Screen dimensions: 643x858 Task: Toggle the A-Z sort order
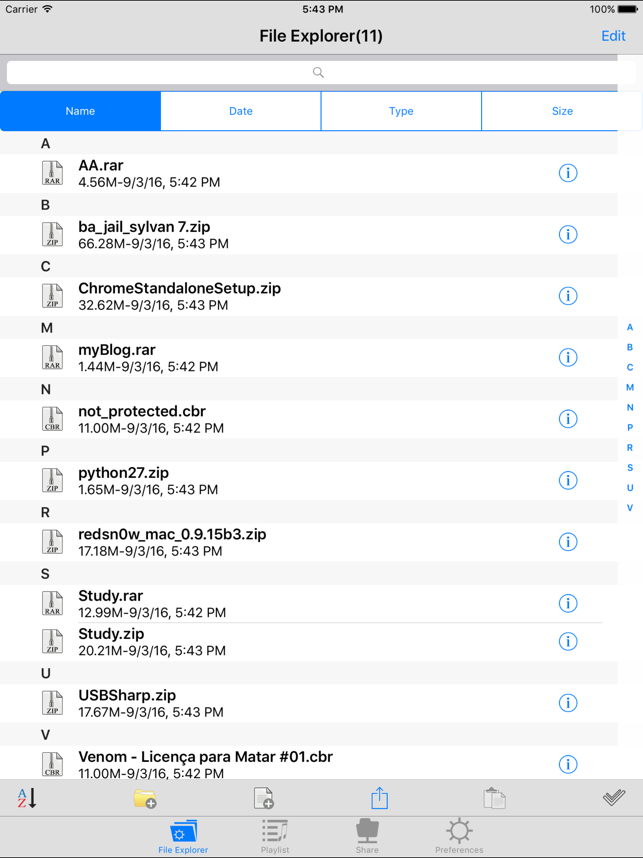(x=27, y=798)
